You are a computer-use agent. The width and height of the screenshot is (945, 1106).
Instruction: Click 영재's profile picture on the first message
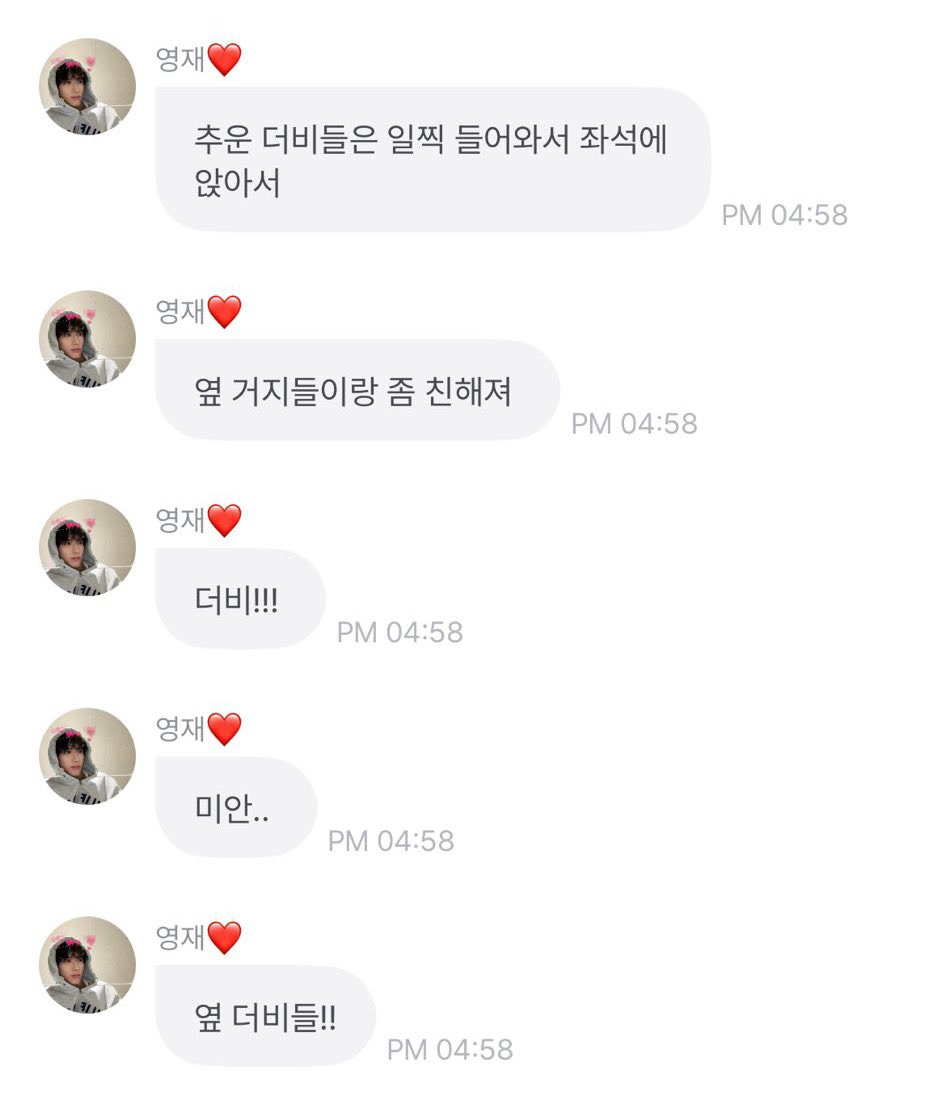point(87,78)
